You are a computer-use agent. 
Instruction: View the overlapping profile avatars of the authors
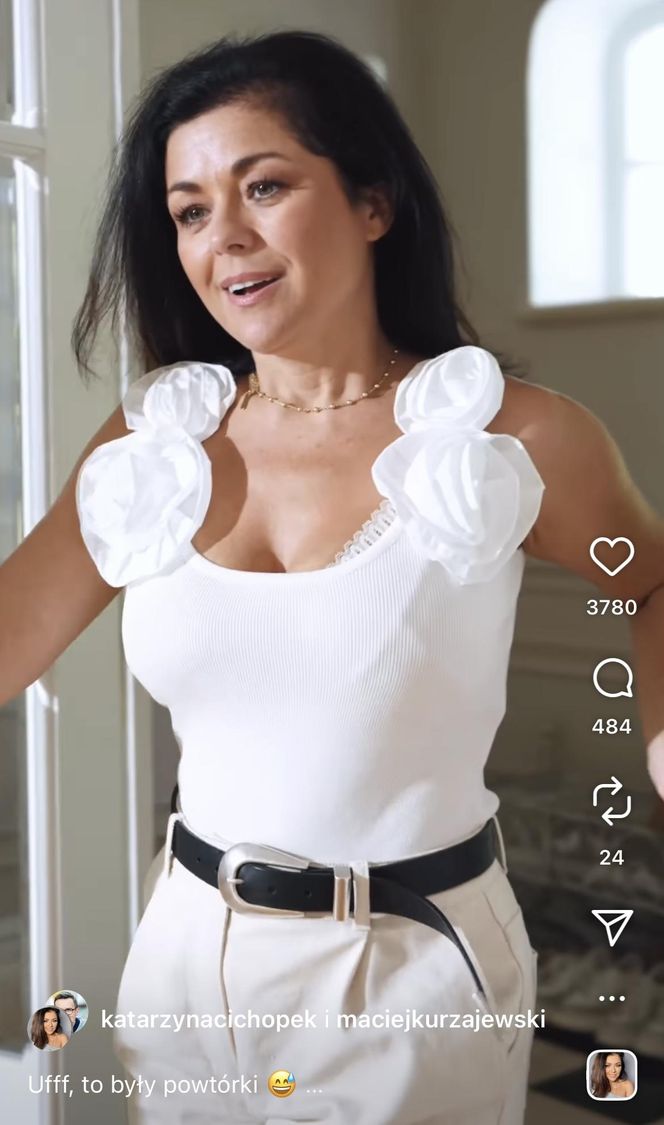[x=58, y=1019]
